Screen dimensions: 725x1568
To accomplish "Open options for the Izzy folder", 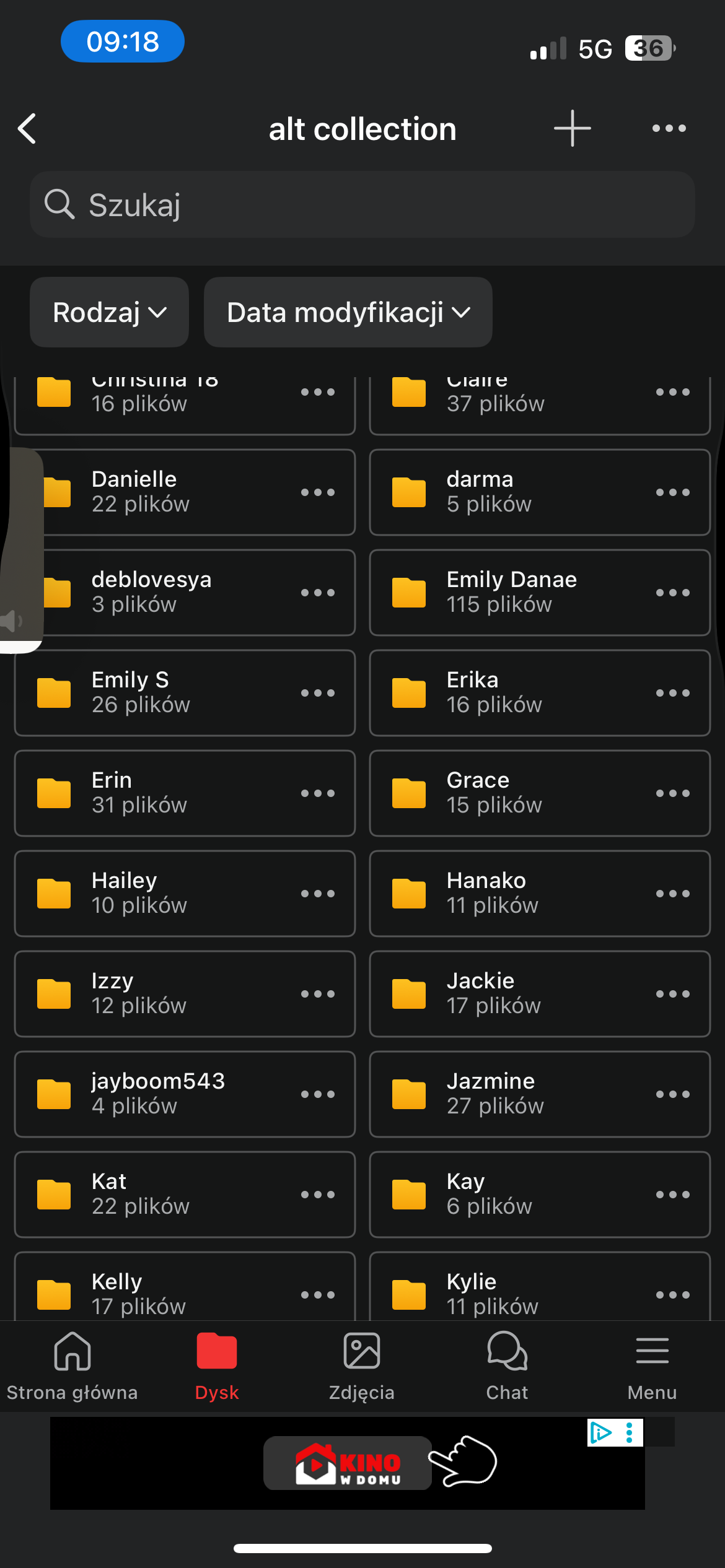I will pos(317,994).
